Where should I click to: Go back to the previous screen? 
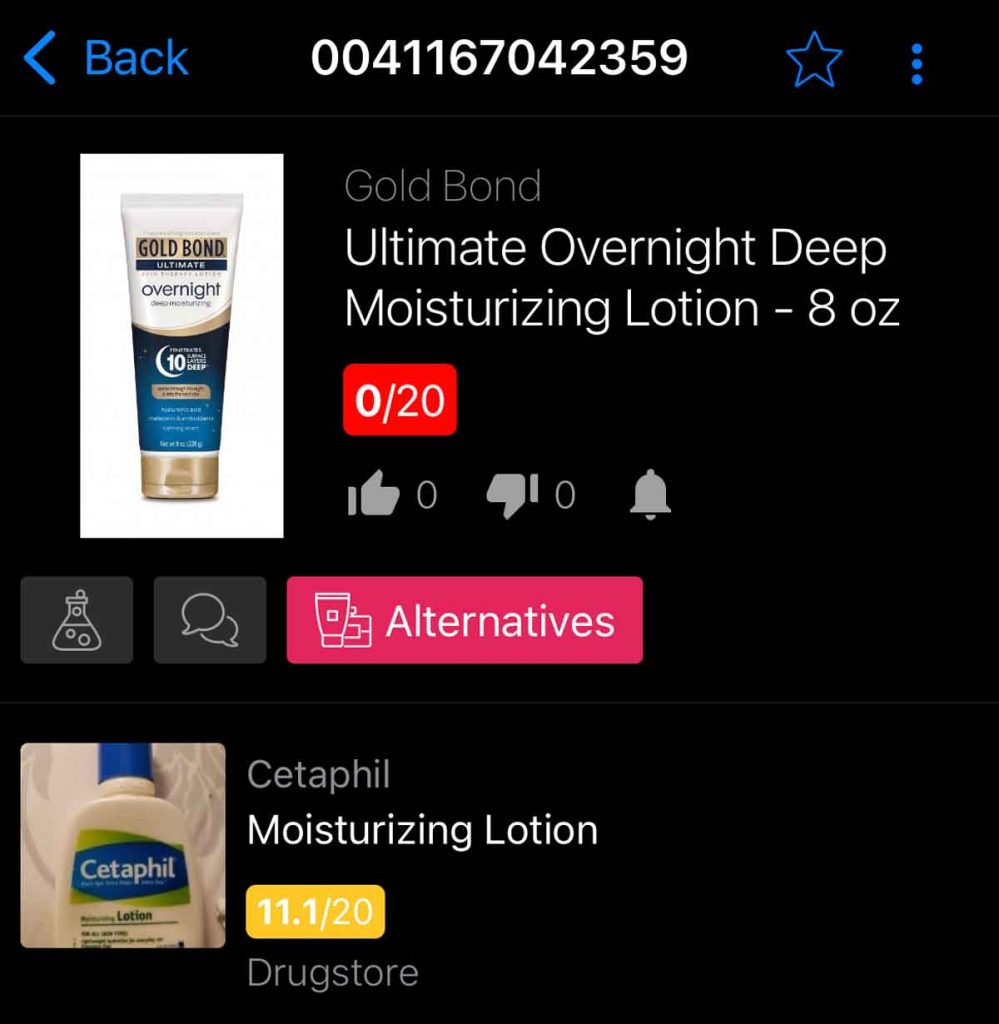point(106,59)
